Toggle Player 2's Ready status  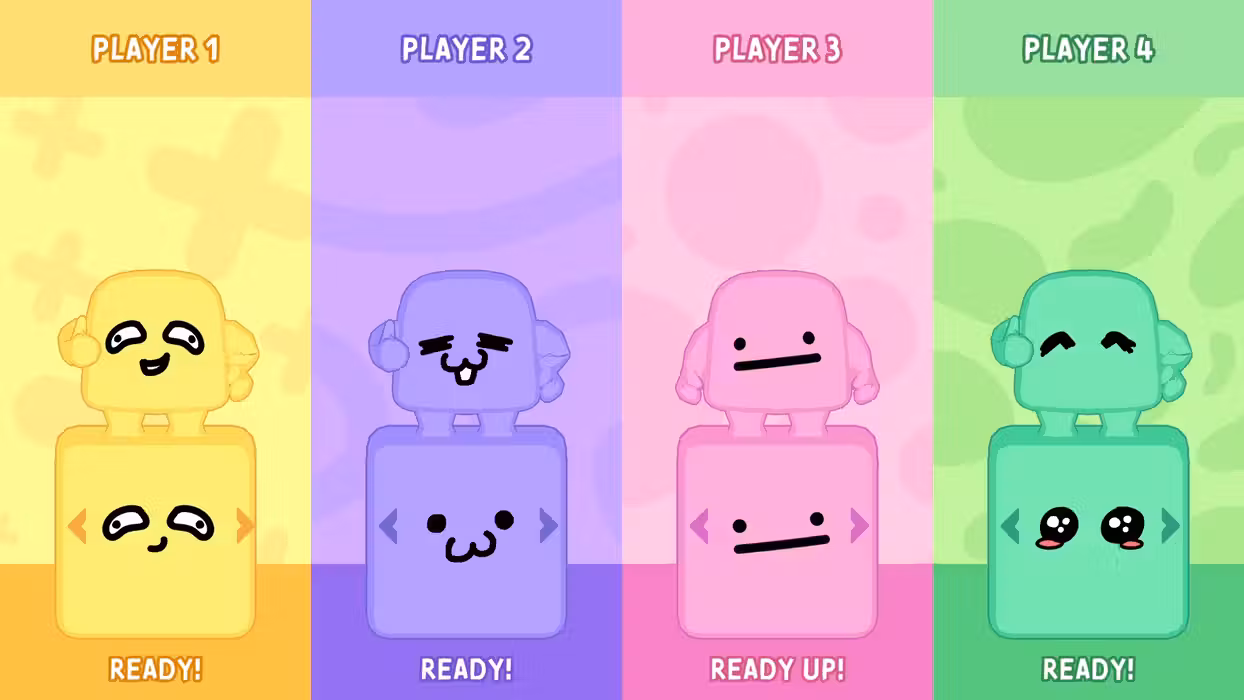tap(466, 668)
